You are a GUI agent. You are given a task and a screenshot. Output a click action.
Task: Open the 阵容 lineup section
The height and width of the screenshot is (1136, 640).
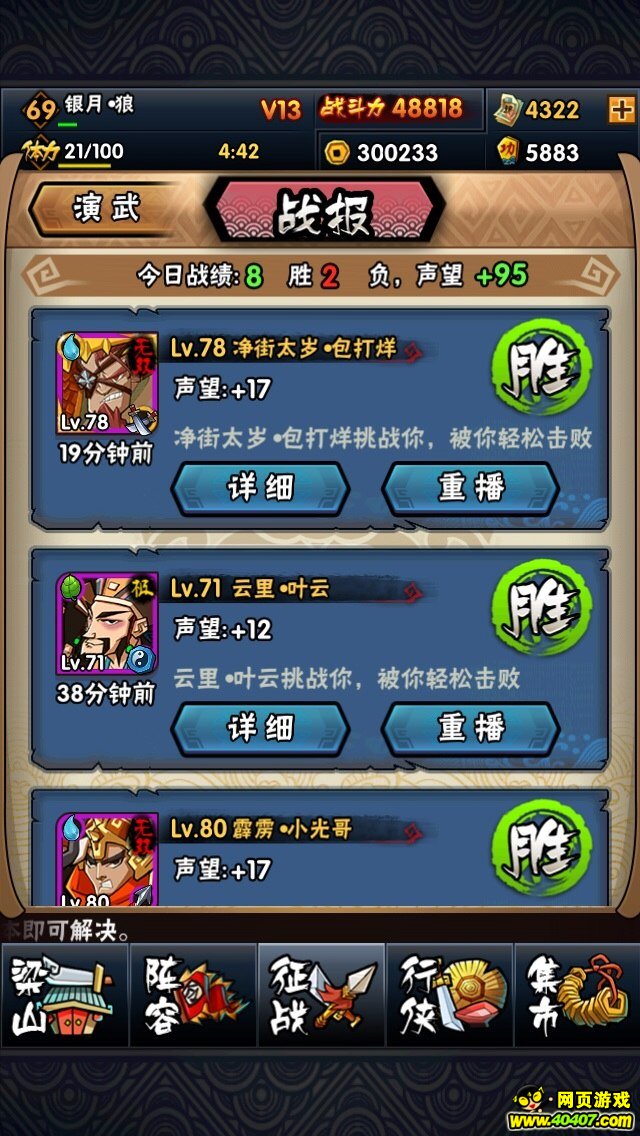[x=192, y=996]
